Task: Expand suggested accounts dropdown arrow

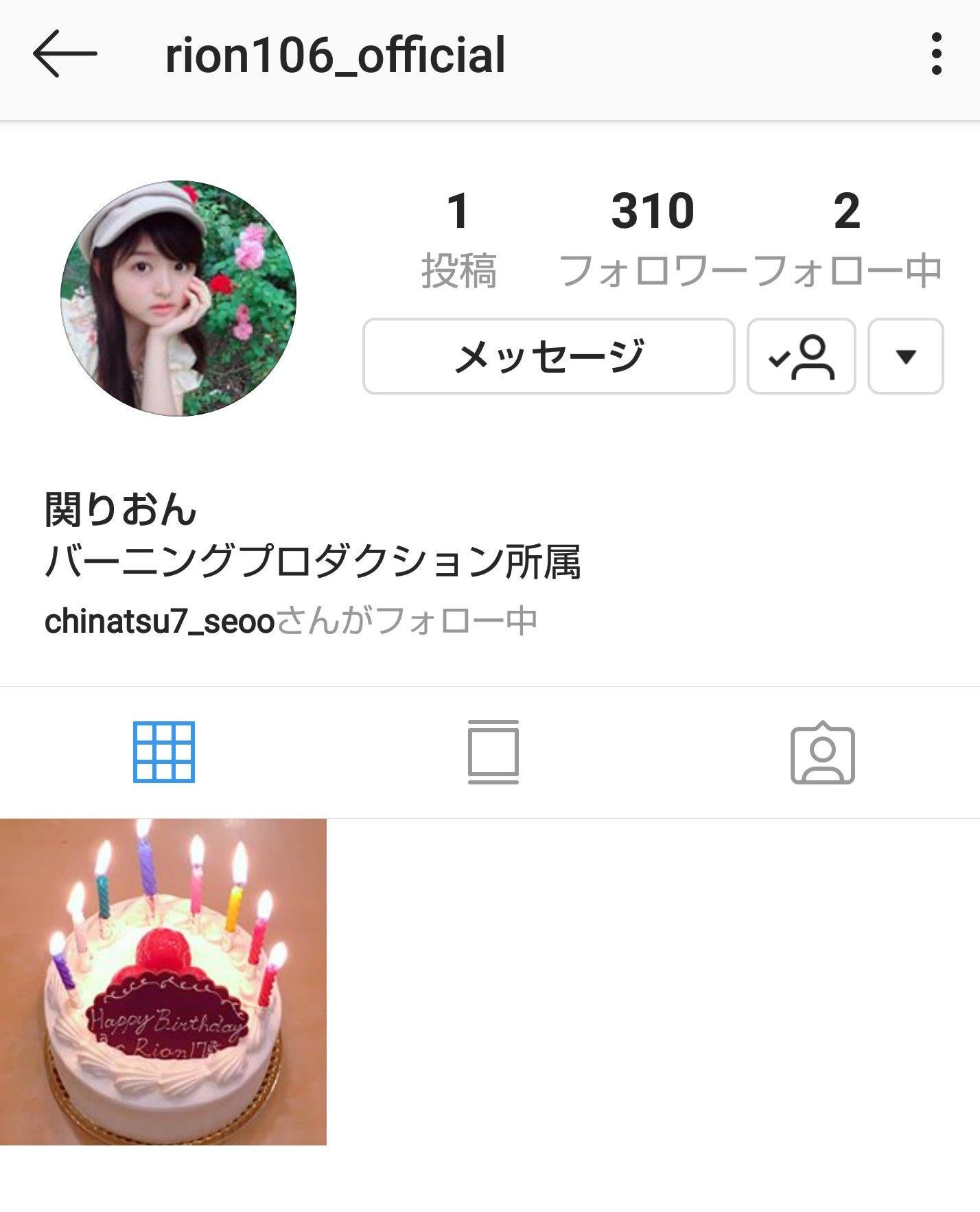Action: point(905,356)
